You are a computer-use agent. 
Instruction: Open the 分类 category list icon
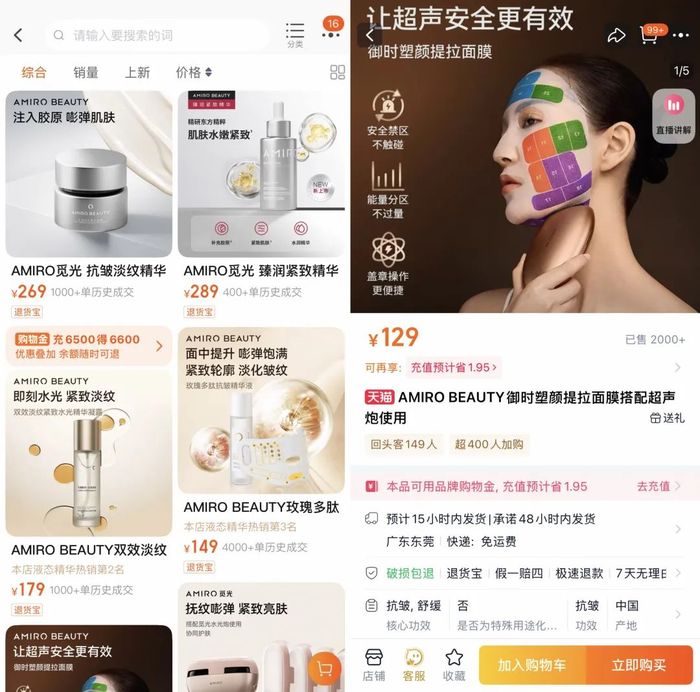point(295,35)
